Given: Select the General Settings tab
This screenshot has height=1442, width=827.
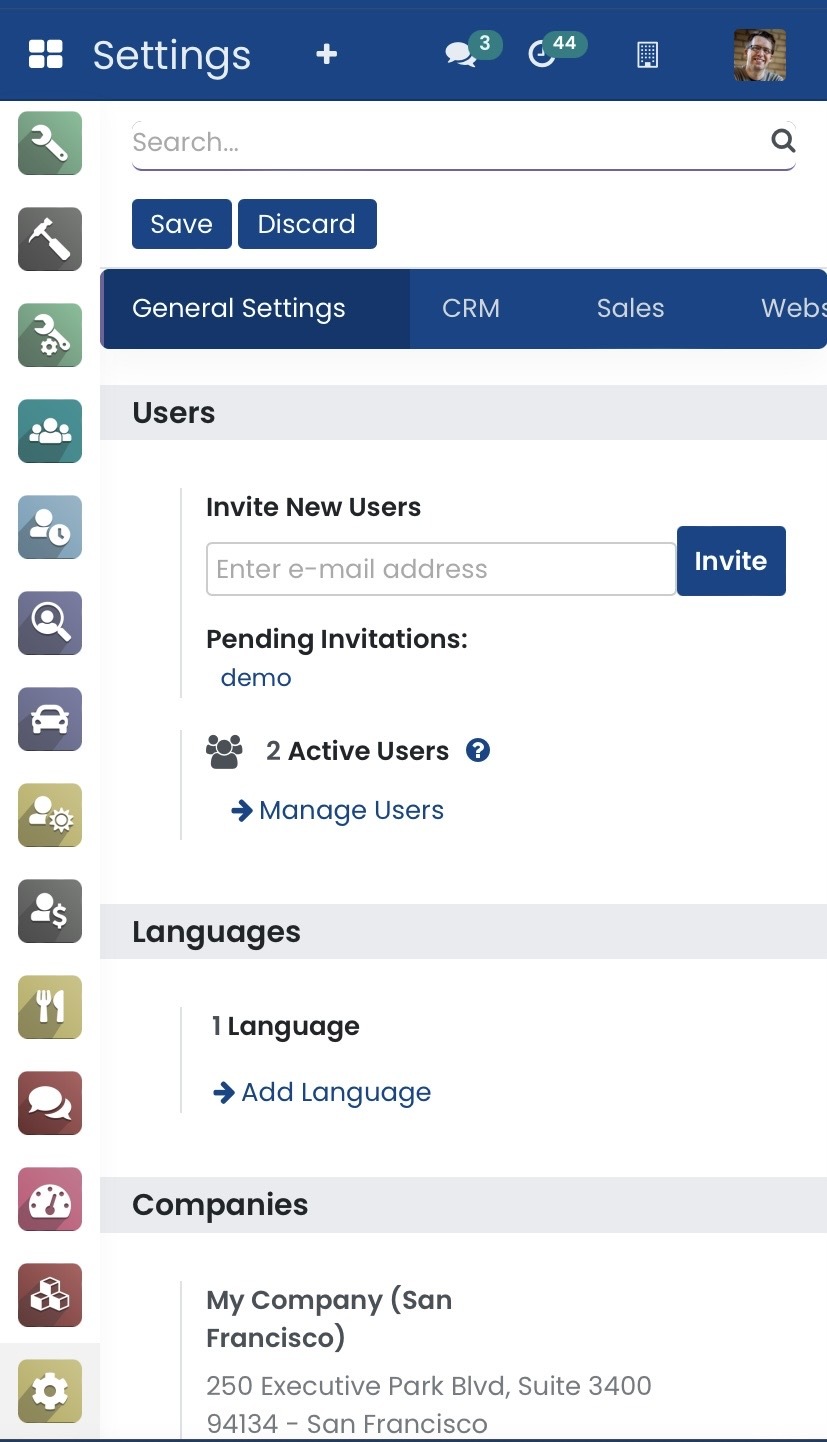Looking at the screenshot, I should point(239,309).
